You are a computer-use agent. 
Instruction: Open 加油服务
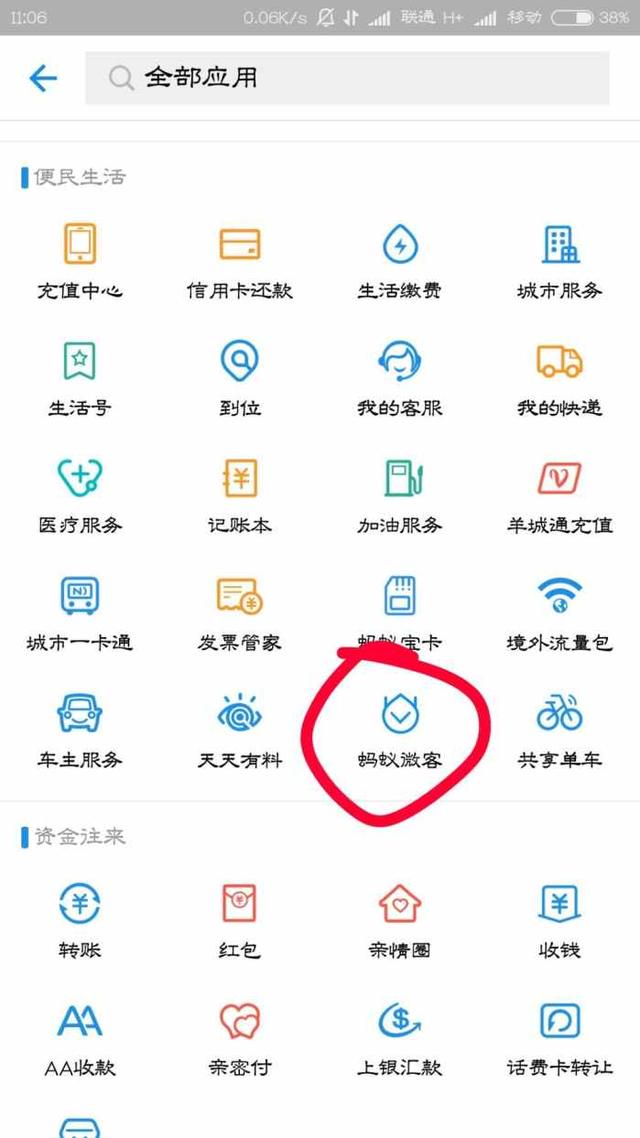[x=400, y=495]
